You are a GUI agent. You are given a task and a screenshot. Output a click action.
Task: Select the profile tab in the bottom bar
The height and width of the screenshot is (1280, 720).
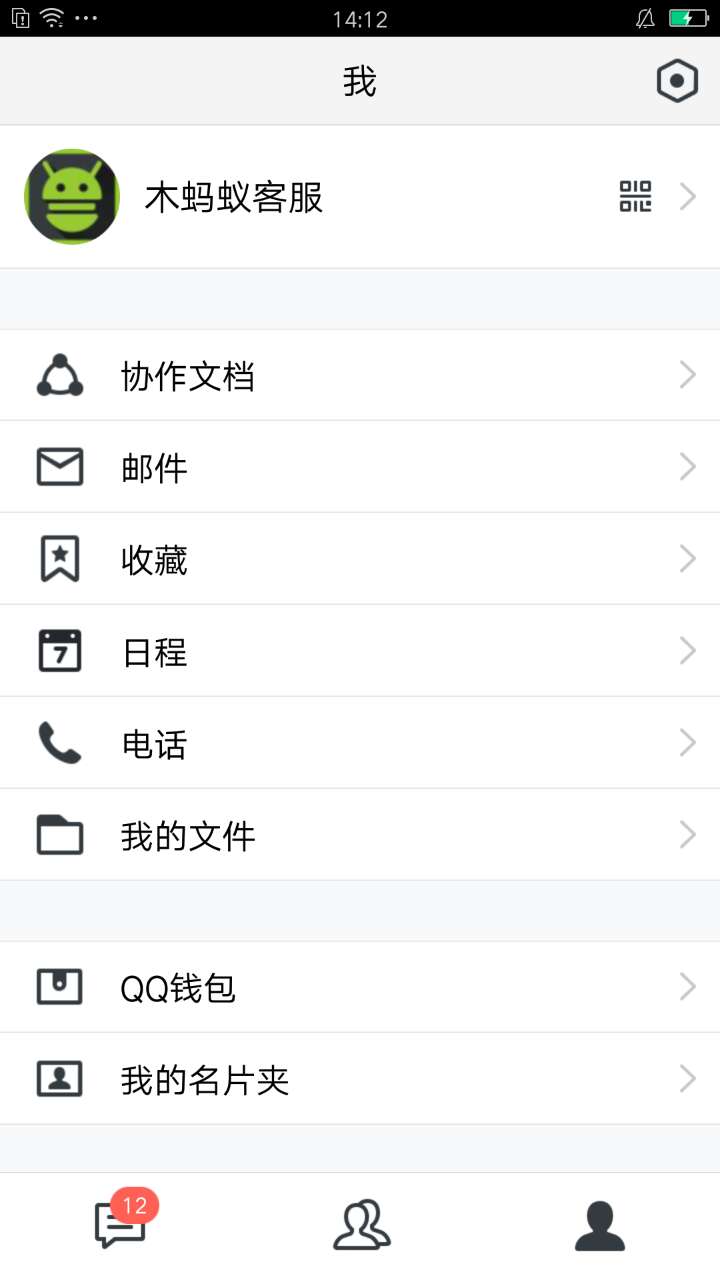pos(600,1226)
